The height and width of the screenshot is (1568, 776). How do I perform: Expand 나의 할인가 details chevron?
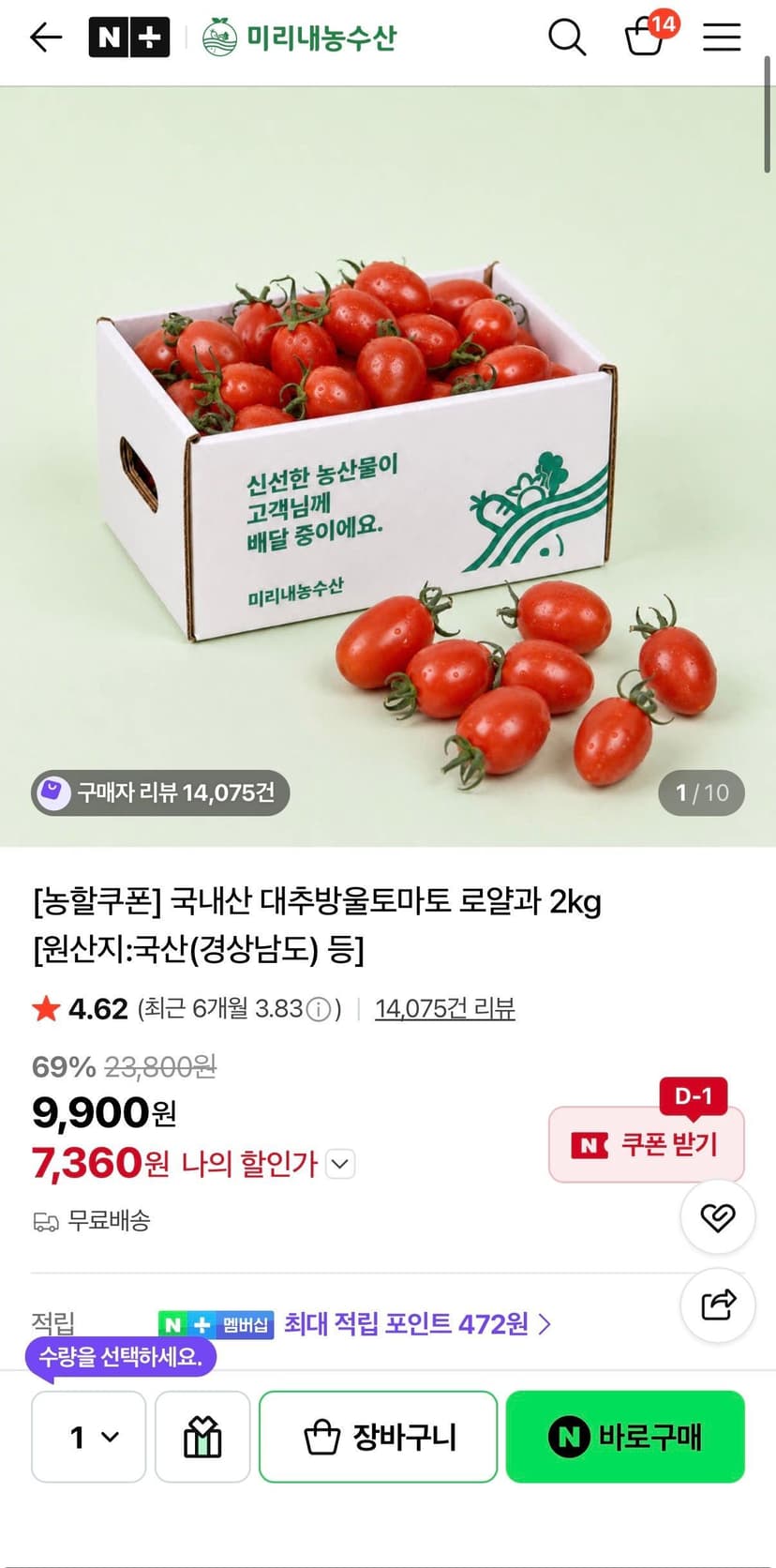[341, 1165]
